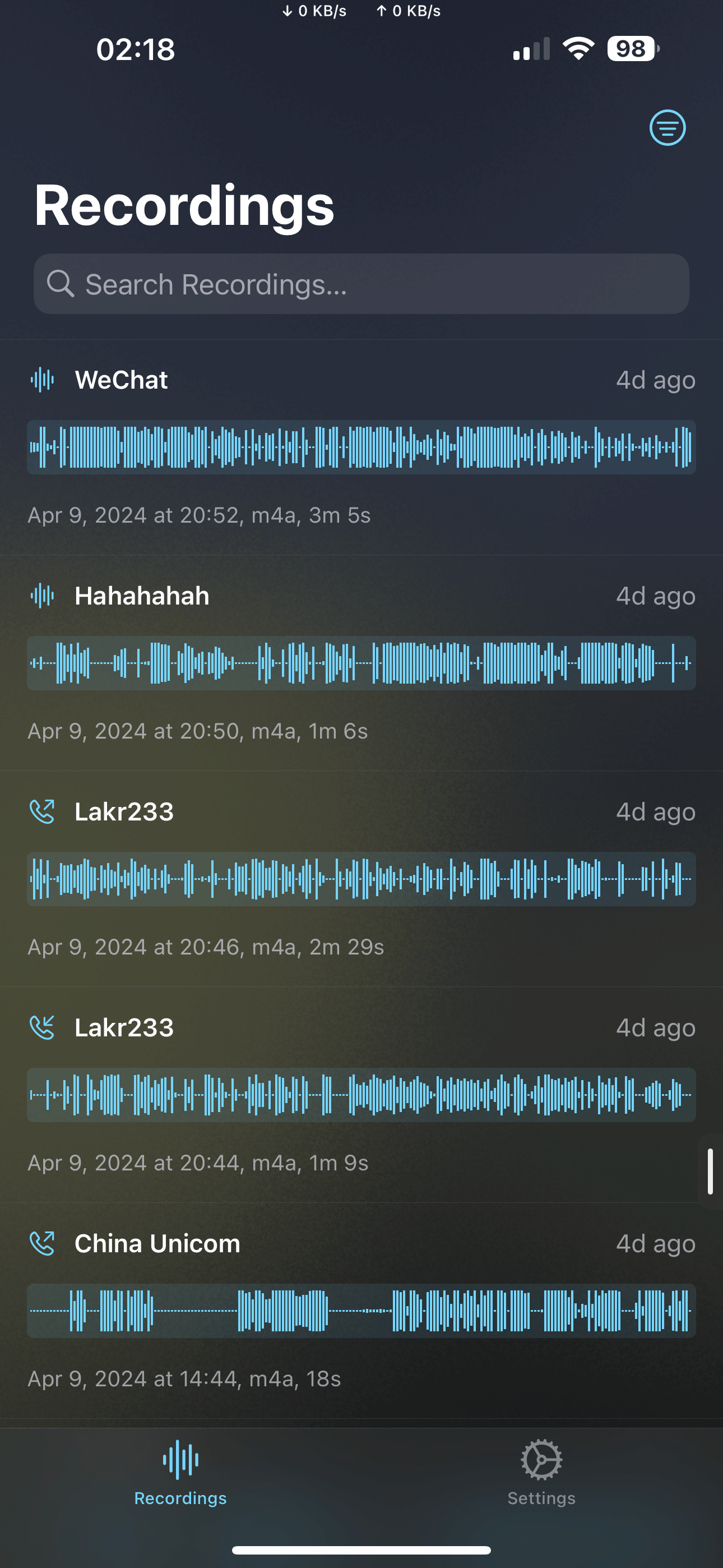Click the waveform icon beside Hahahahah
Viewport: 723px width, 1568px height.
pyautogui.click(x=42, y=596)
